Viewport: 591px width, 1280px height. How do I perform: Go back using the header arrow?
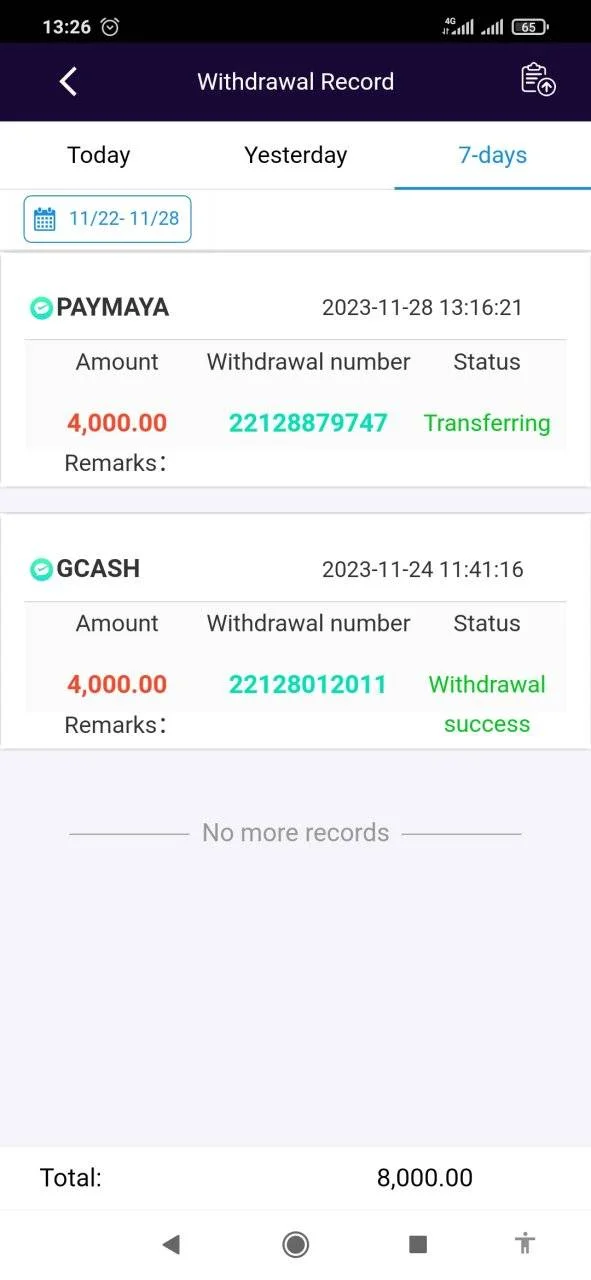point(68,81)
